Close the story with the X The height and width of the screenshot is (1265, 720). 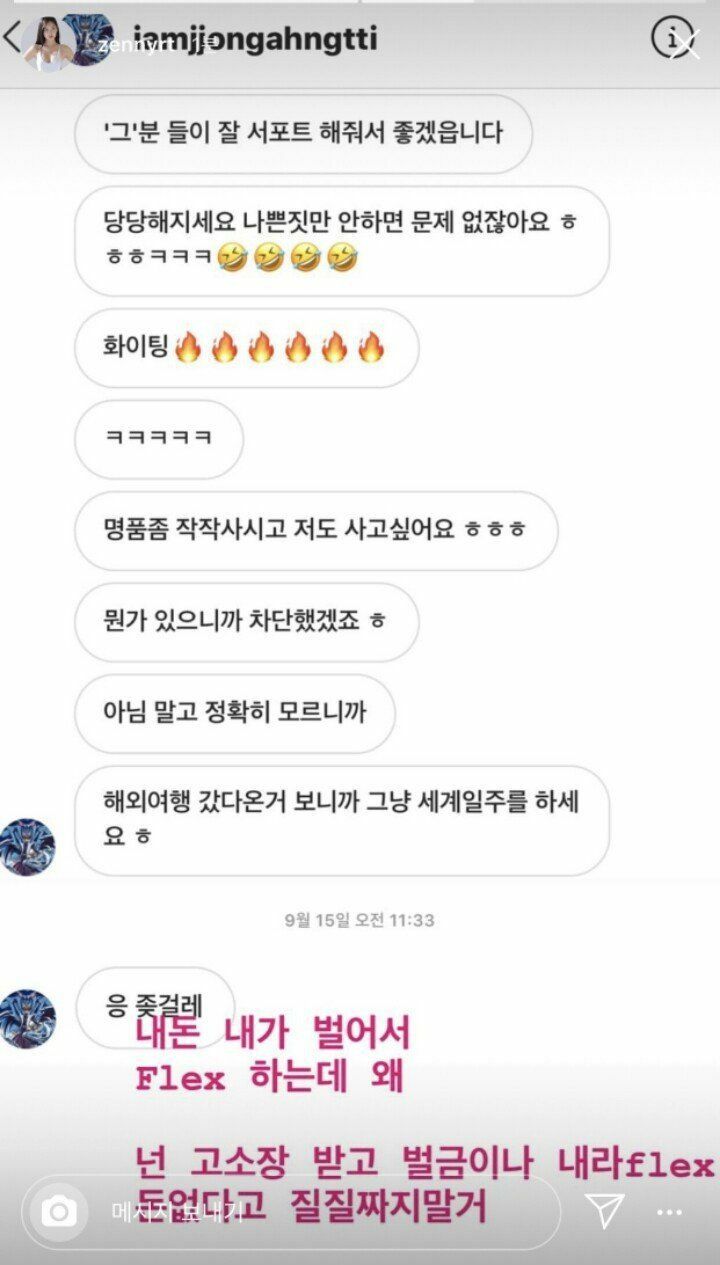point(688,42)
